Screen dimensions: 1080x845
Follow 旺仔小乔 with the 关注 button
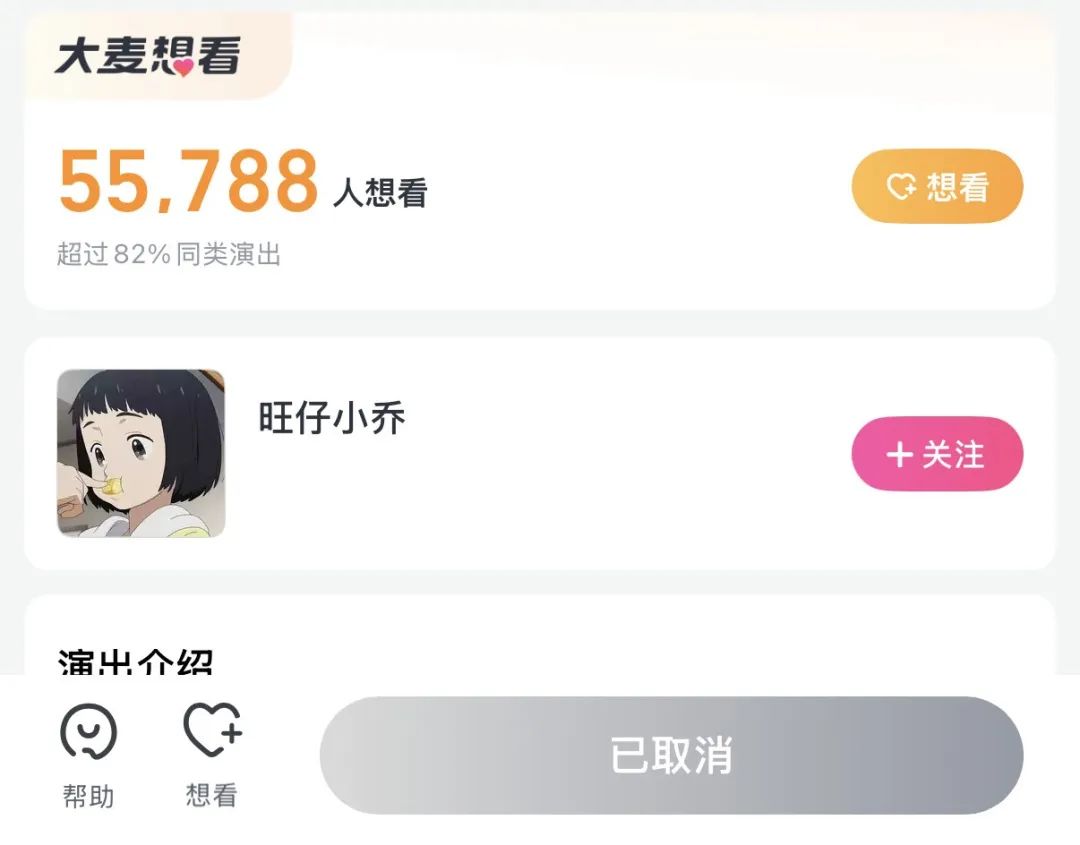pos(937,454)
